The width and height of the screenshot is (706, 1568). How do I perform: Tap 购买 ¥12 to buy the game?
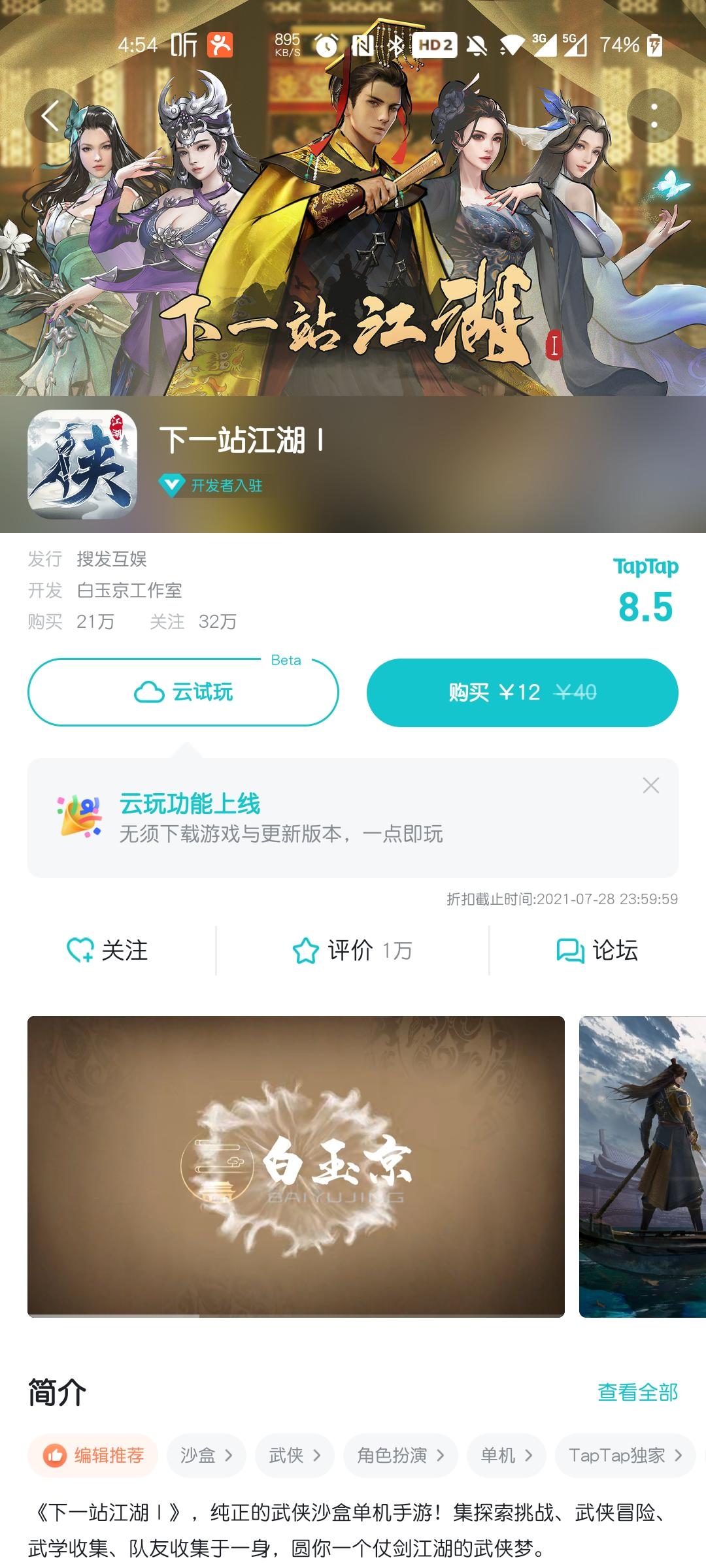pos(520,693)
